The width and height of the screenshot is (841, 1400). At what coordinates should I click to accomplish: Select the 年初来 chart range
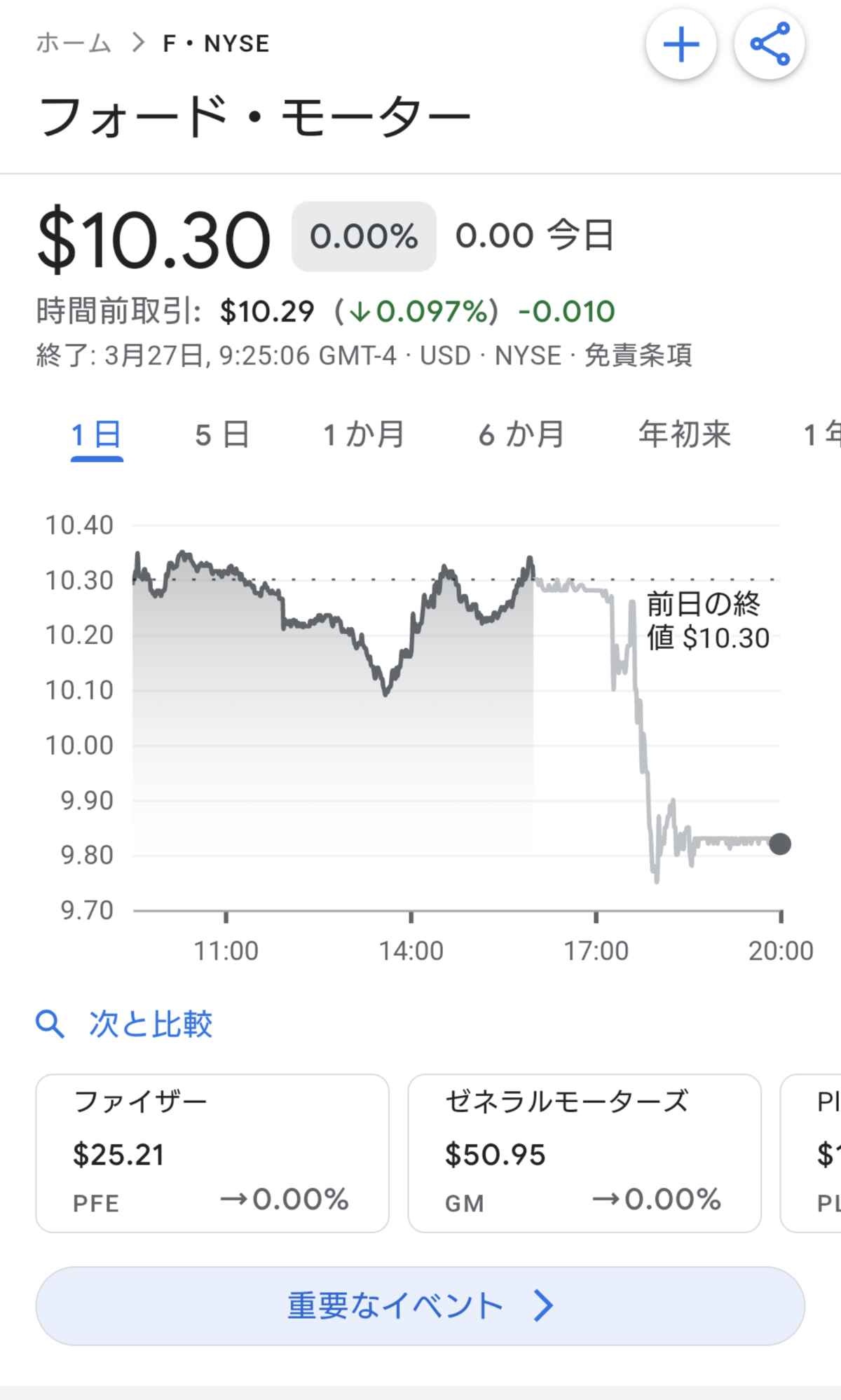pos(684,435)
